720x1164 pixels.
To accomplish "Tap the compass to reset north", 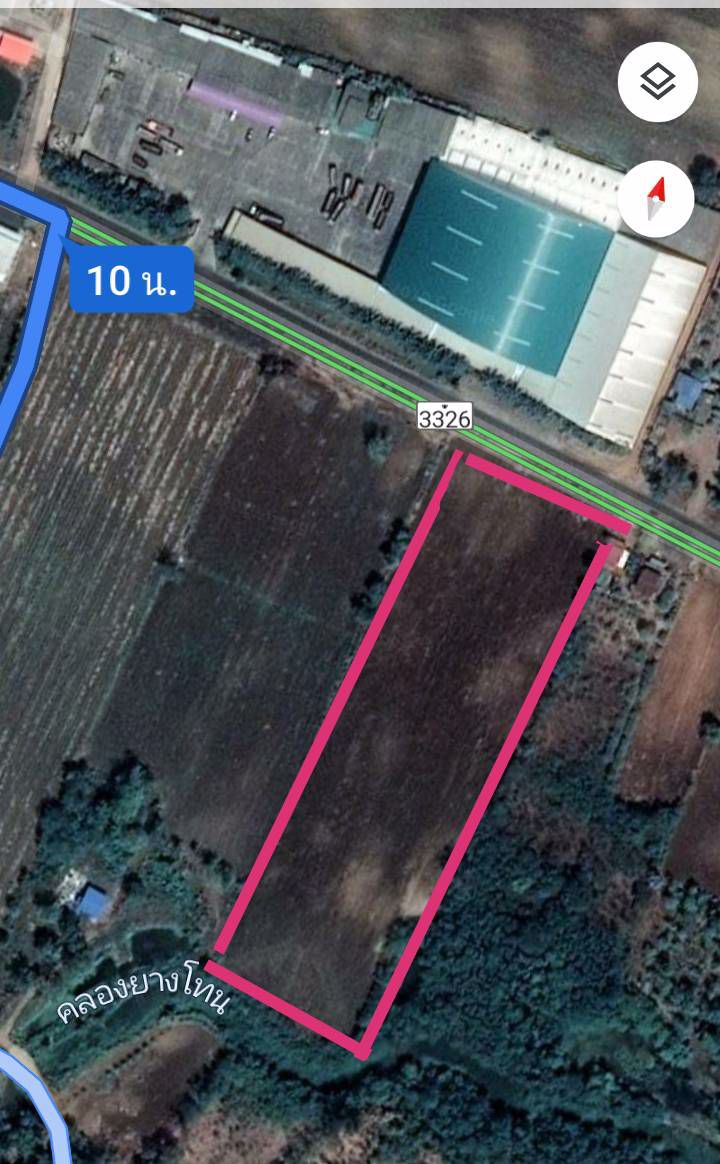I will click(x=656, y=200).
